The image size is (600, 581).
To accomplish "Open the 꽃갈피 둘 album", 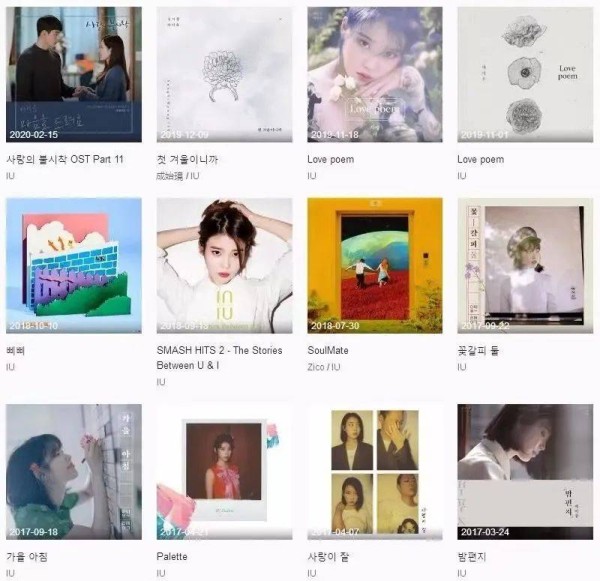I will pos(524,265).
